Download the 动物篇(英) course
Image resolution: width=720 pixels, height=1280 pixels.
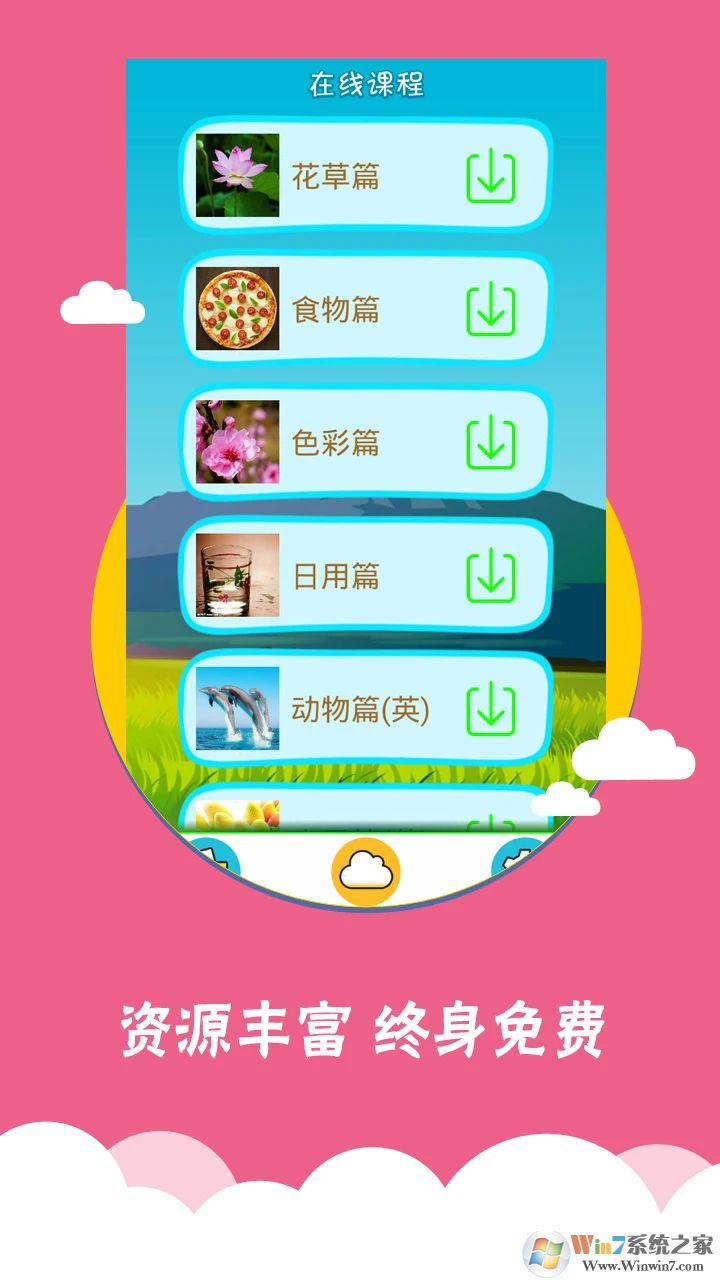point(488,709)
